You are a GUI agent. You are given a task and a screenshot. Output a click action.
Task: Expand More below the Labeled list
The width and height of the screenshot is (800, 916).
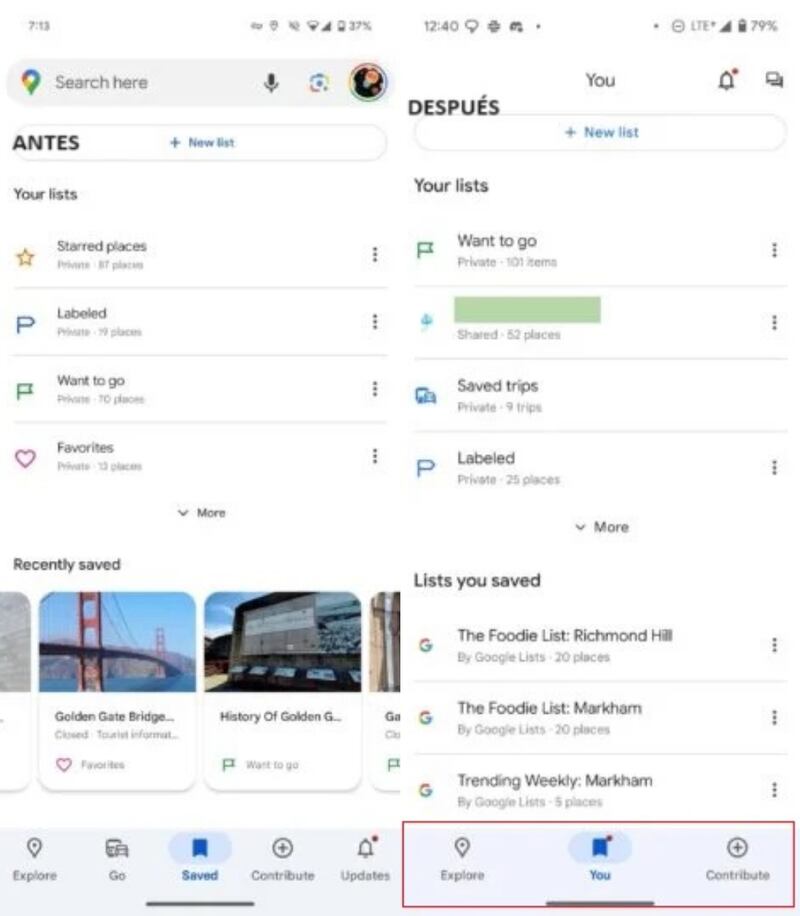pos(600,527)
